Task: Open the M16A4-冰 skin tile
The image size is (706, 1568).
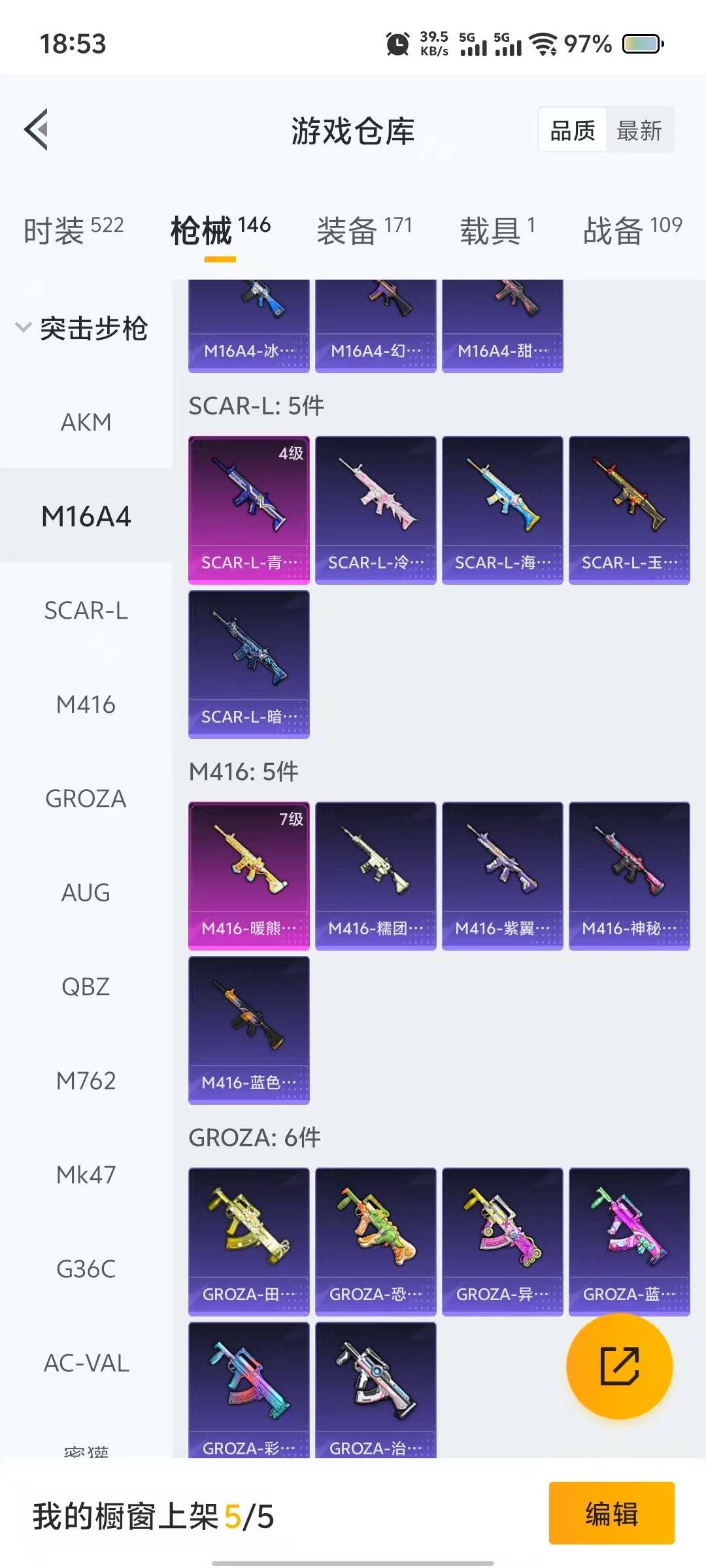Action: (x=249, y=326)
